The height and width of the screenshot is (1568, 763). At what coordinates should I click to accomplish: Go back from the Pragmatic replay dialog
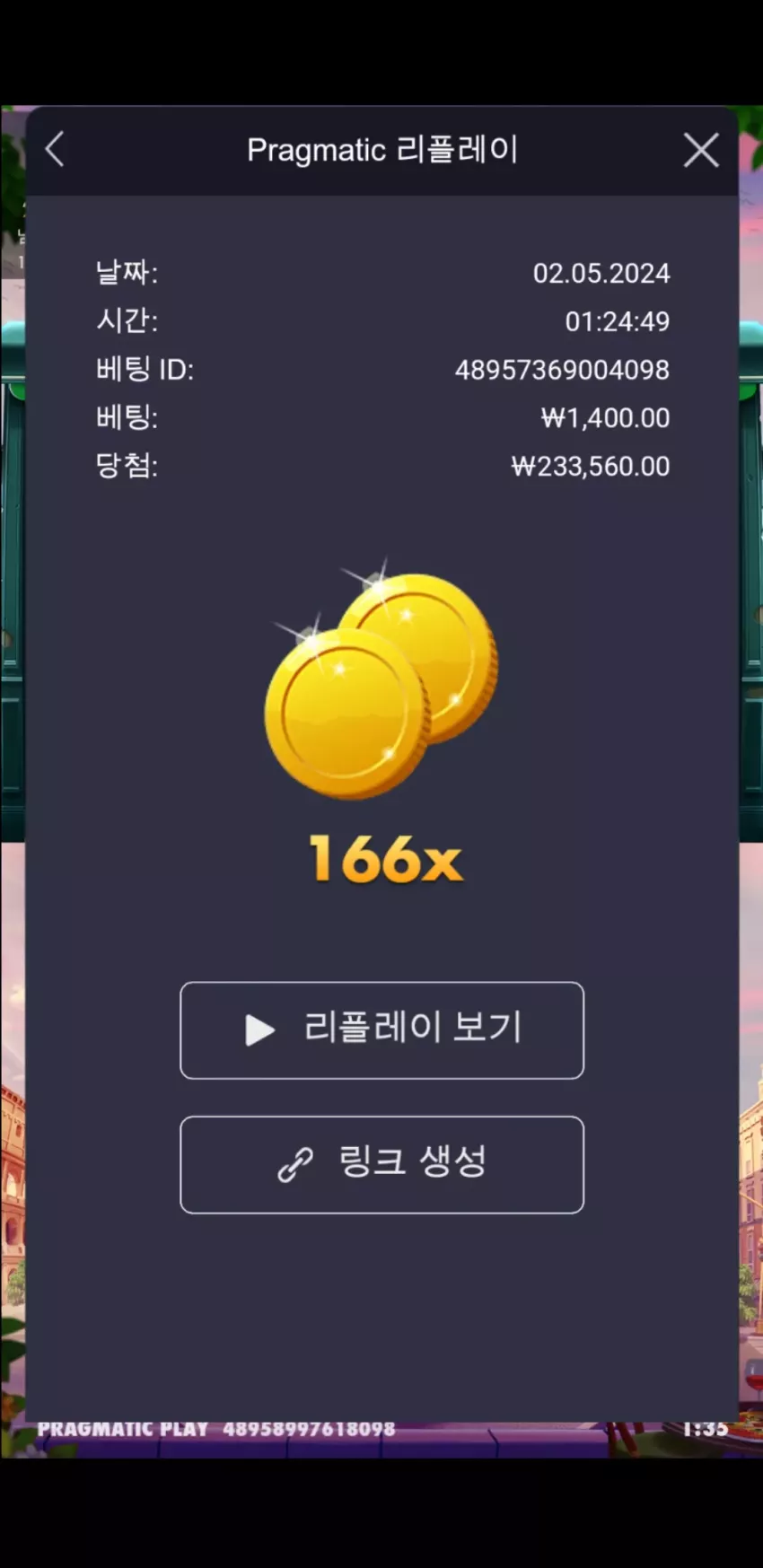[55, 150]
